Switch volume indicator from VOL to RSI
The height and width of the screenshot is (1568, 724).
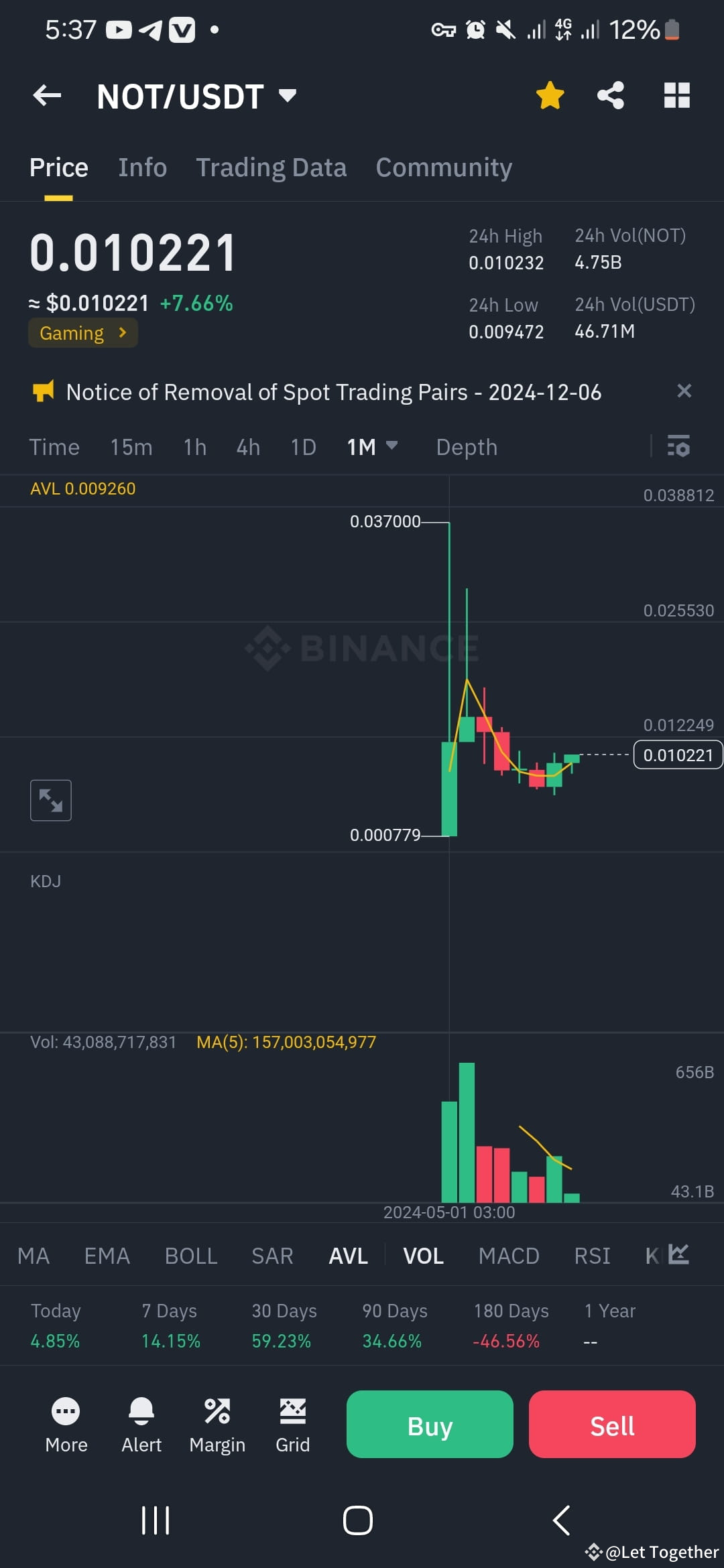[592, 1255]
